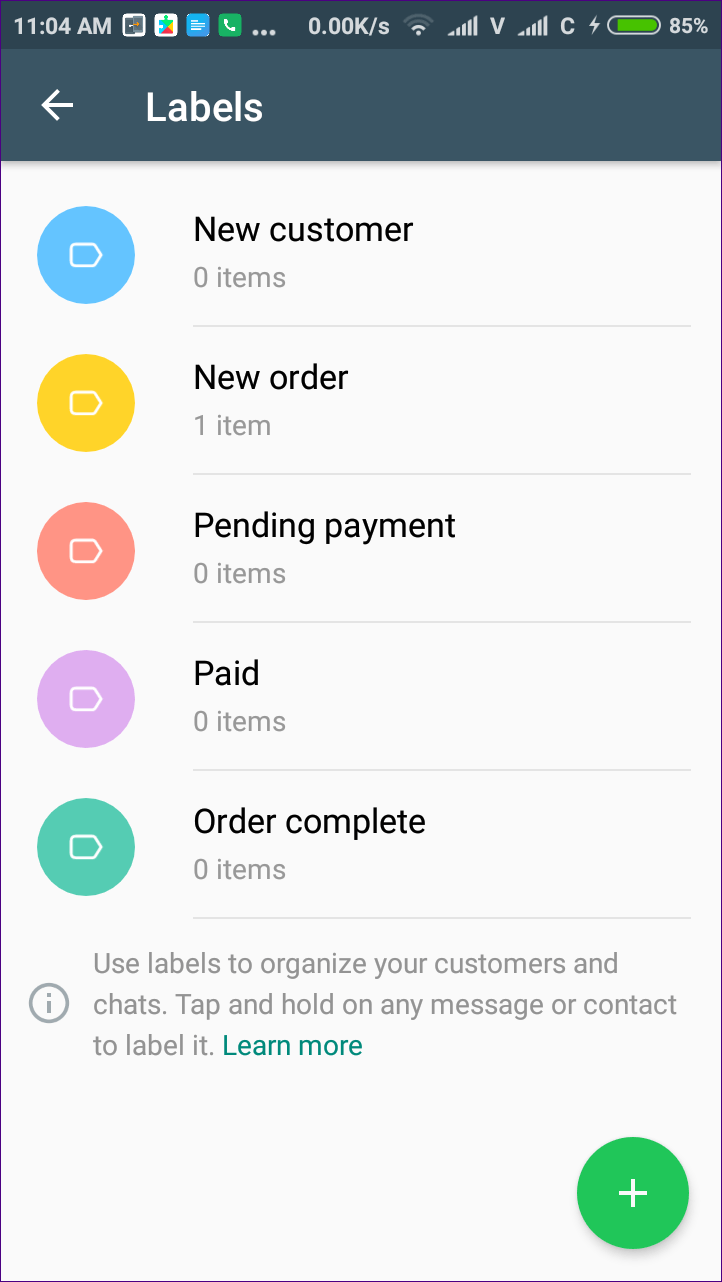
Task: Open the New order label
Action: (x=361, y=402)
